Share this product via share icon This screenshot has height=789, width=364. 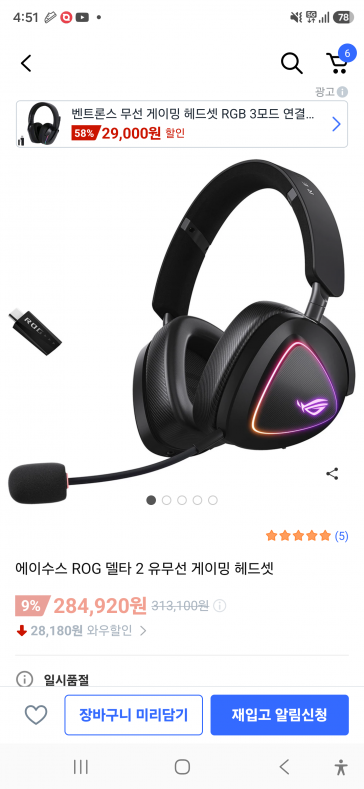click(x=332, y=474)
